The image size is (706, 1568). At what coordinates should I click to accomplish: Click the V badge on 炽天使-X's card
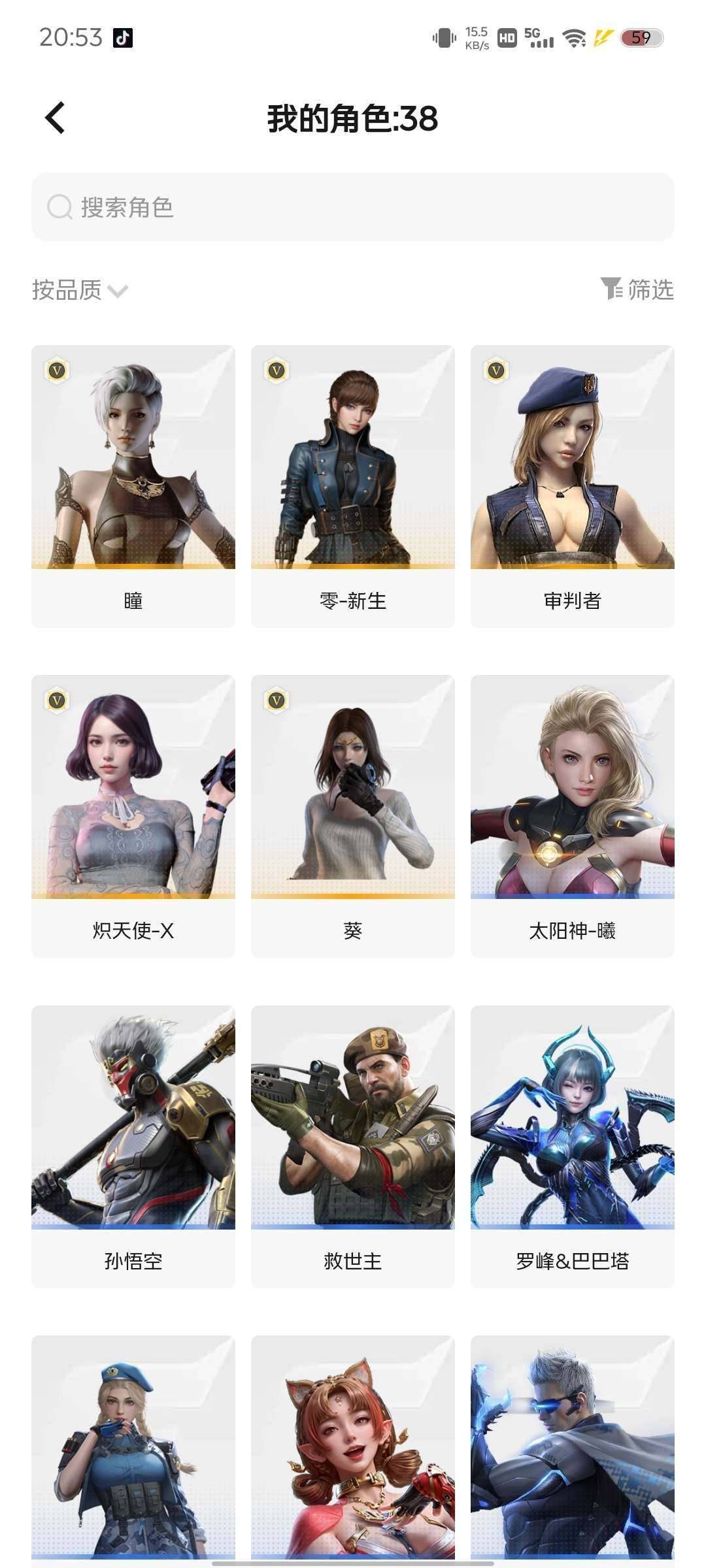[x=56, y=700]
